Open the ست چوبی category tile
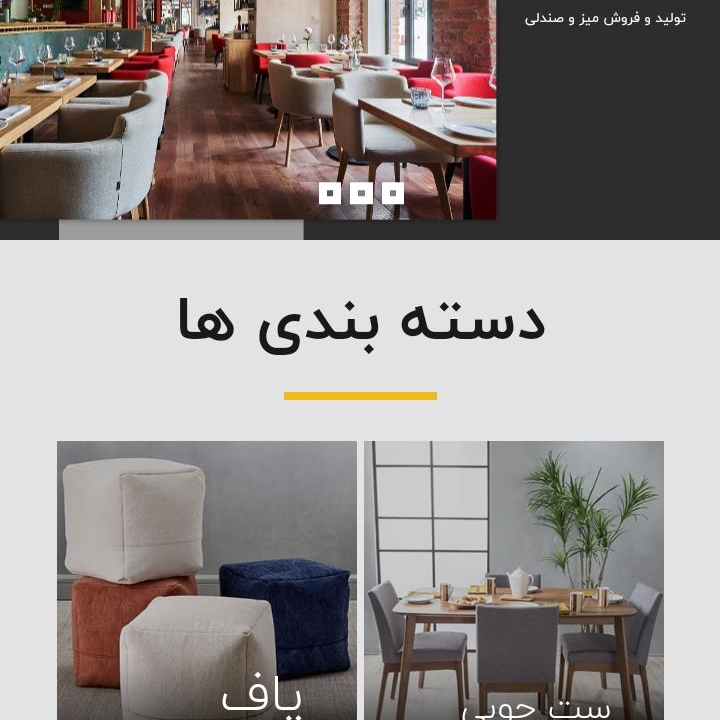 coord(513,580)
